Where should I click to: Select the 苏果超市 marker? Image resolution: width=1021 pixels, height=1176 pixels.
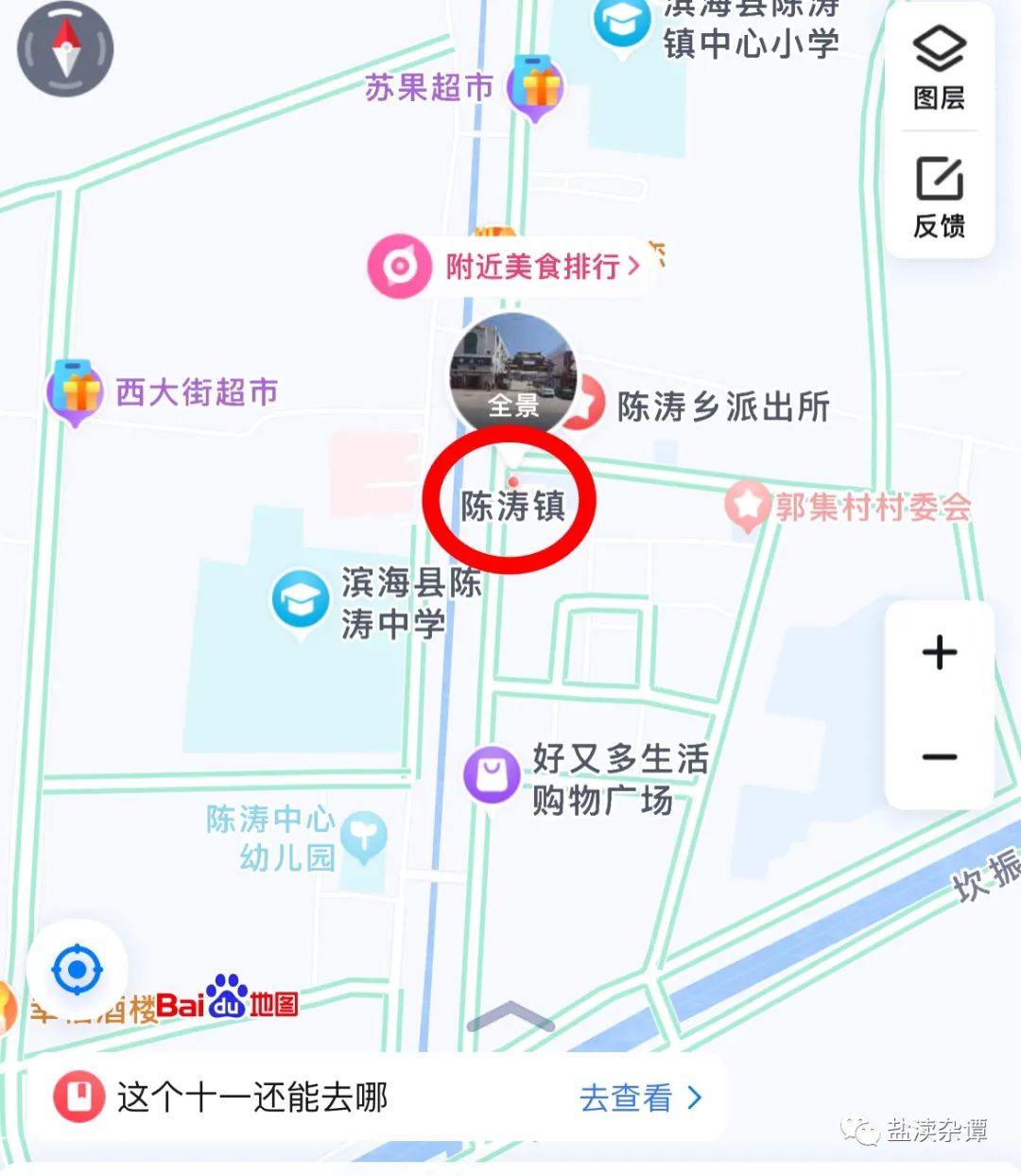pos(536,88)
